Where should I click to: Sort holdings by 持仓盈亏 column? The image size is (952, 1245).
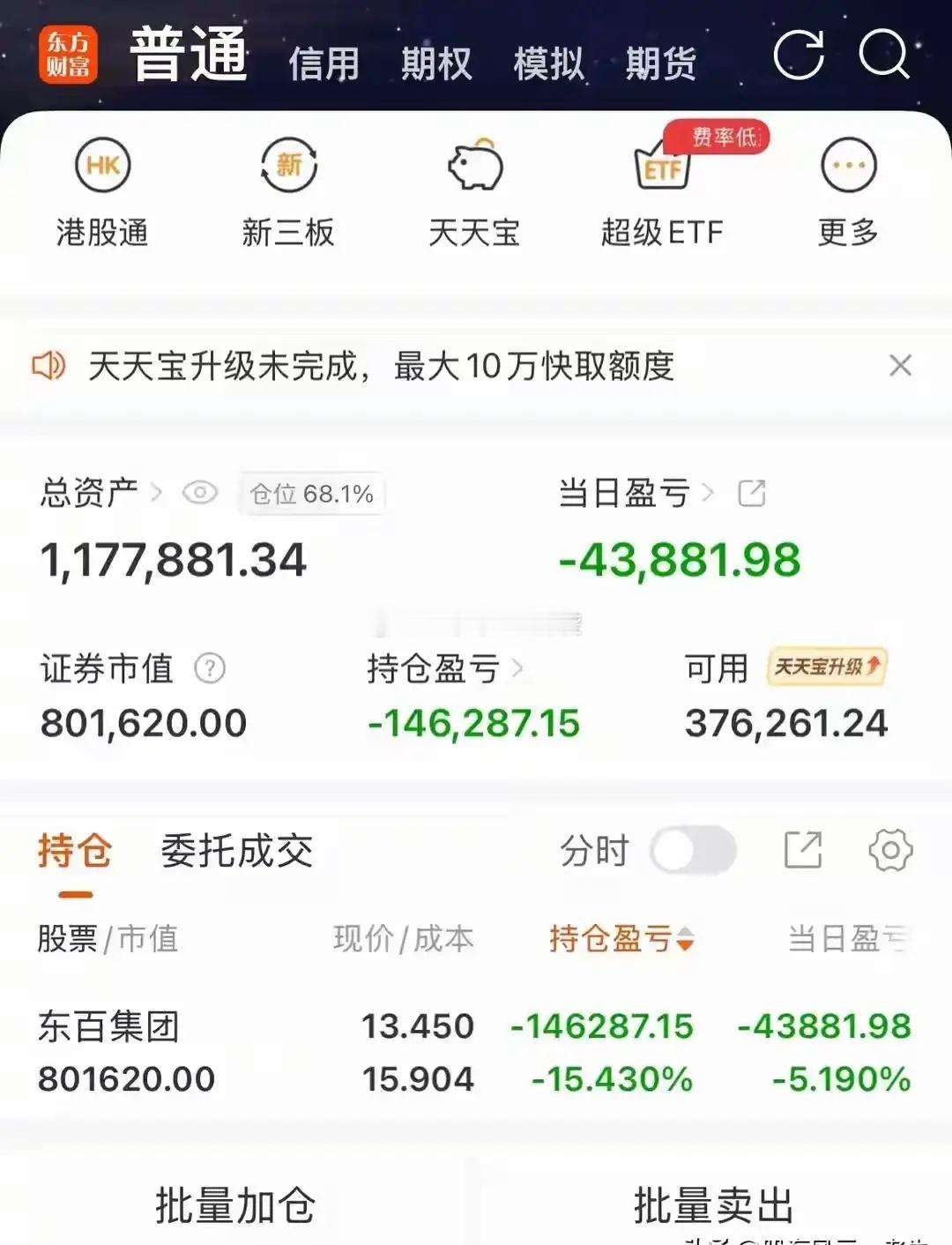coord(621,940)
